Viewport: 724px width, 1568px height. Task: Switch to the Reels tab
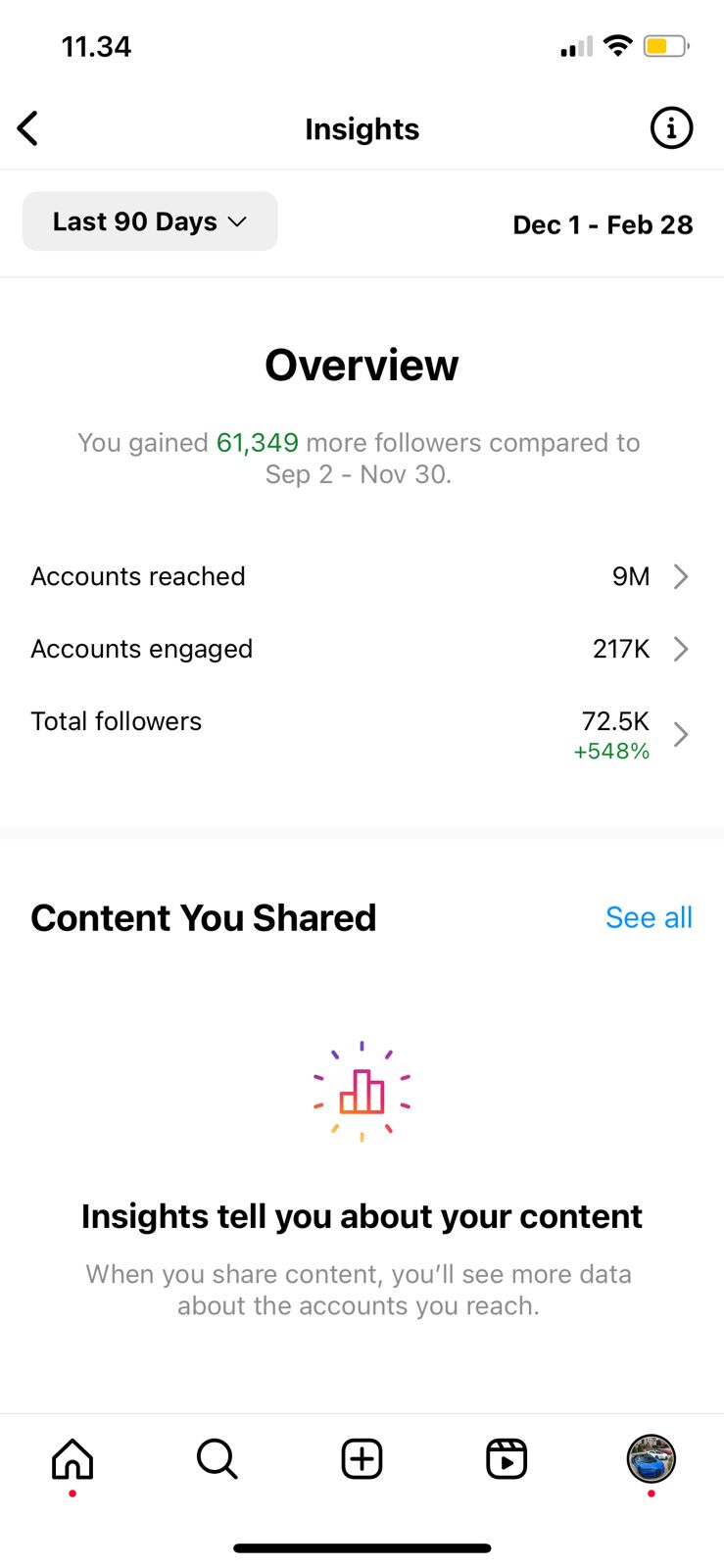[x=507, y=1459]
